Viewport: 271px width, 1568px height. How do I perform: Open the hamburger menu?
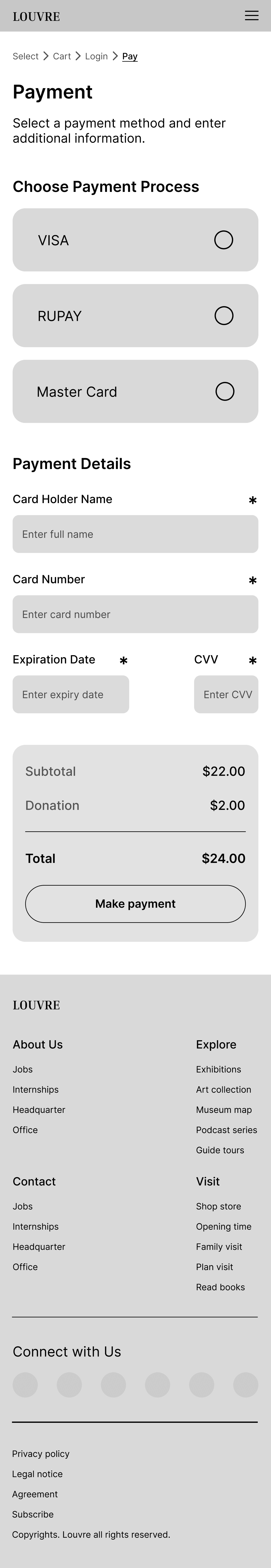(x=251, y=16)
